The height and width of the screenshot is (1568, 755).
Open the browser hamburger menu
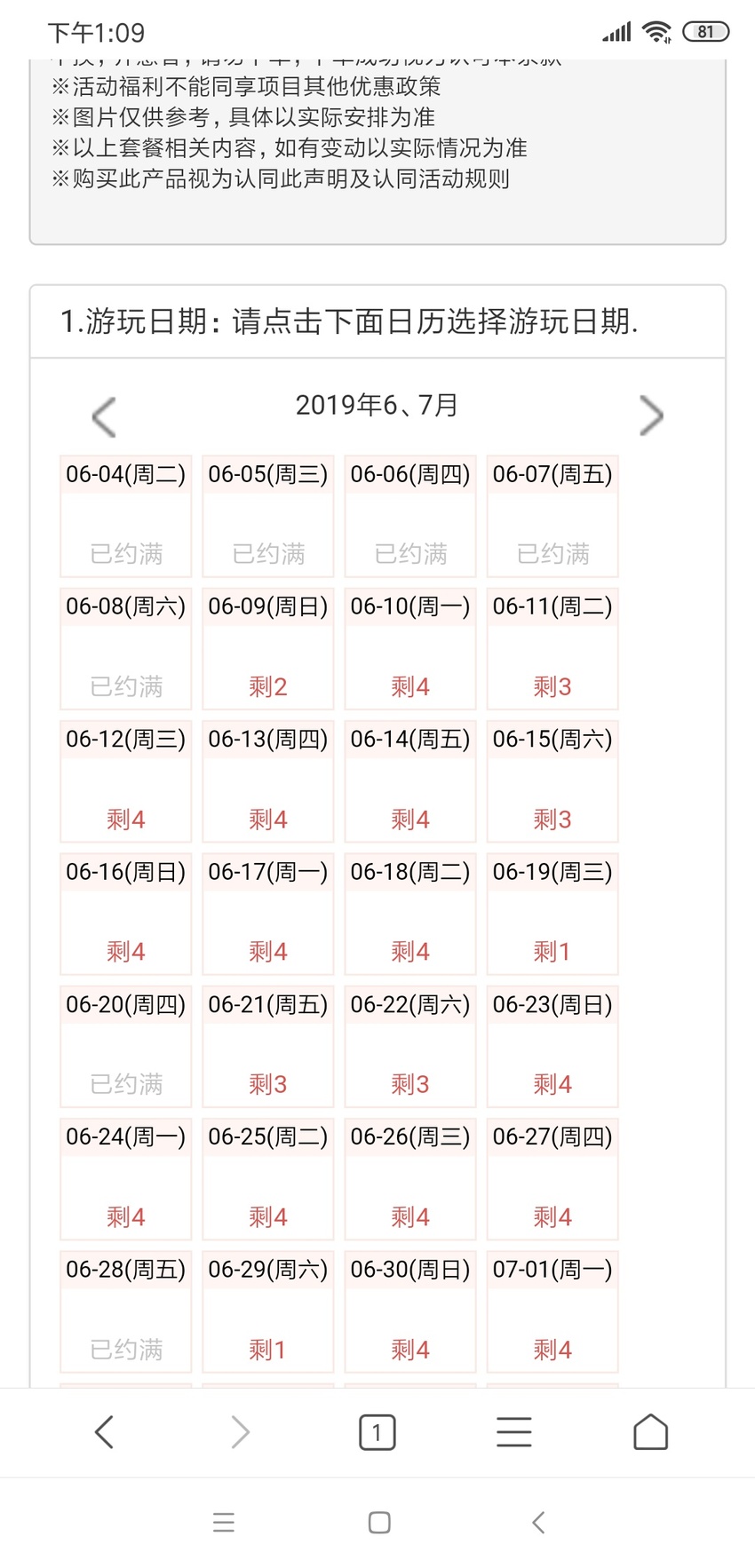coord(514,1432)
